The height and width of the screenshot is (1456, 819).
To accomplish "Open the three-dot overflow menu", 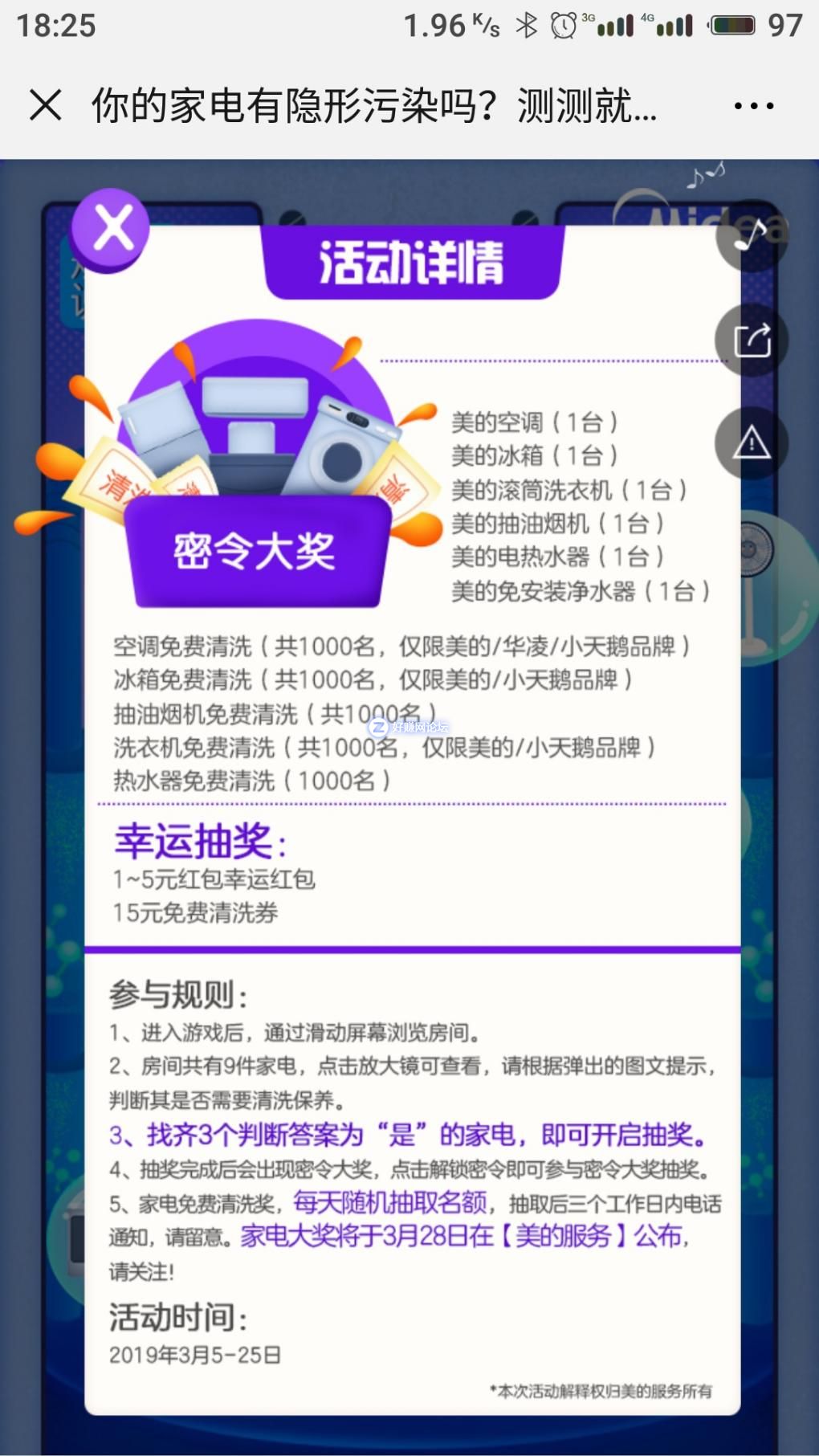I will click(x=753, y=106).
